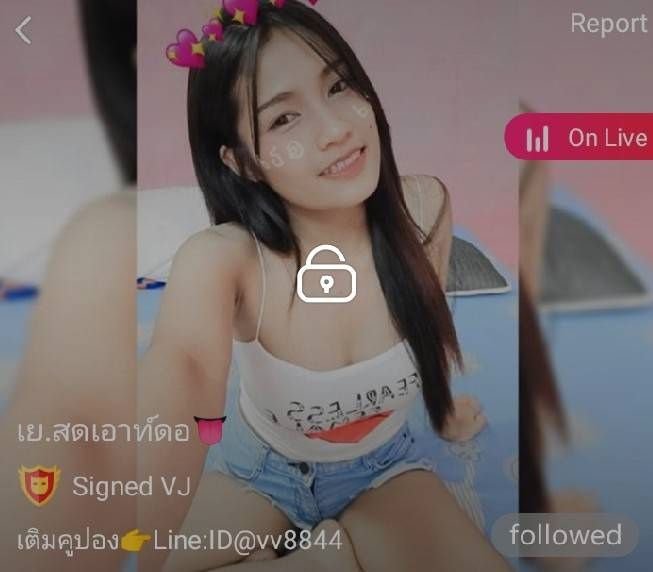Image resolution: width=653 pixels, height=572 pixels.
Task: Tap Report to flag this profile
Action: [x=608, y=24]
